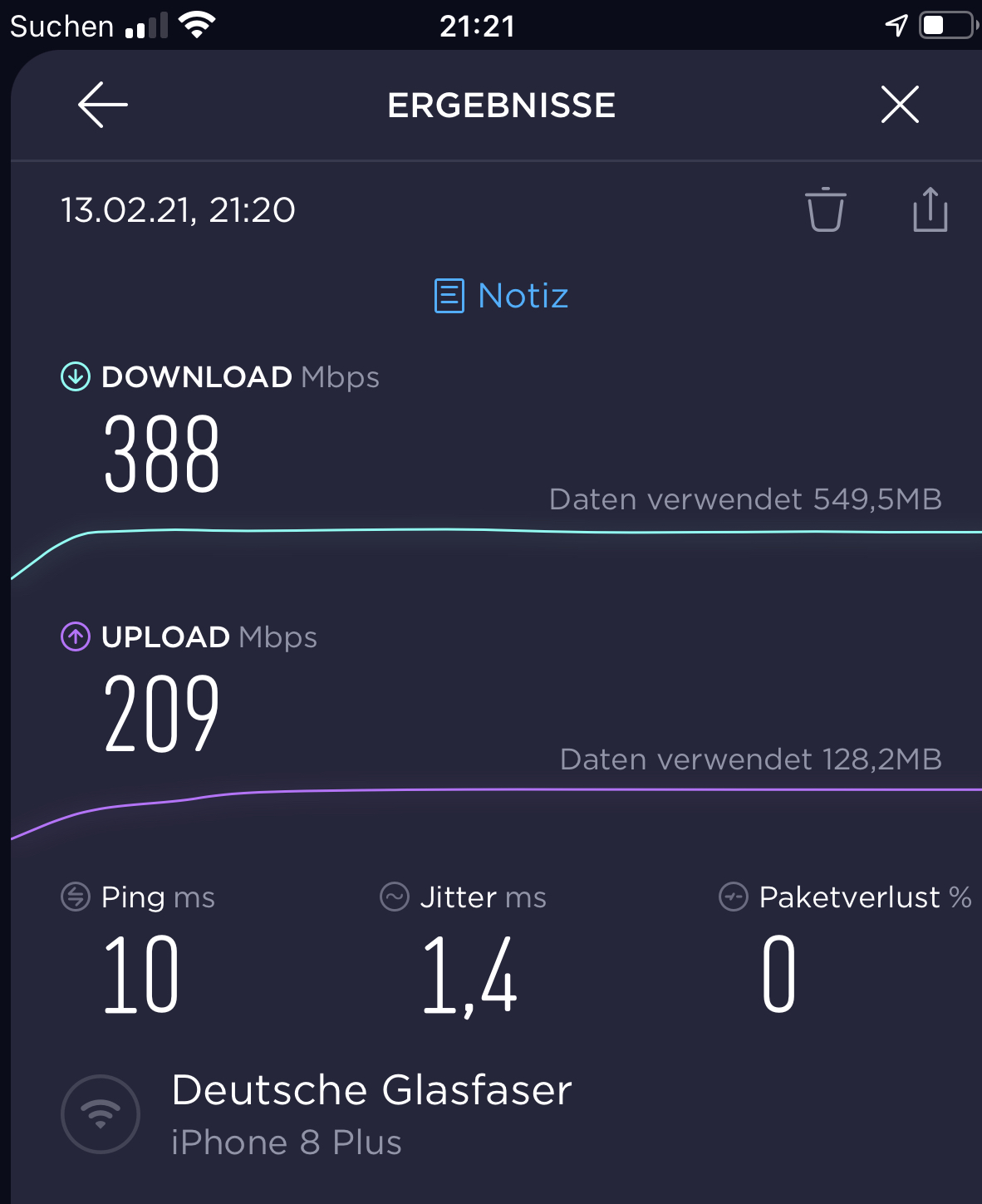
Task: Share the speed test result
Action: pyautogui.click(x=930, y=209)
